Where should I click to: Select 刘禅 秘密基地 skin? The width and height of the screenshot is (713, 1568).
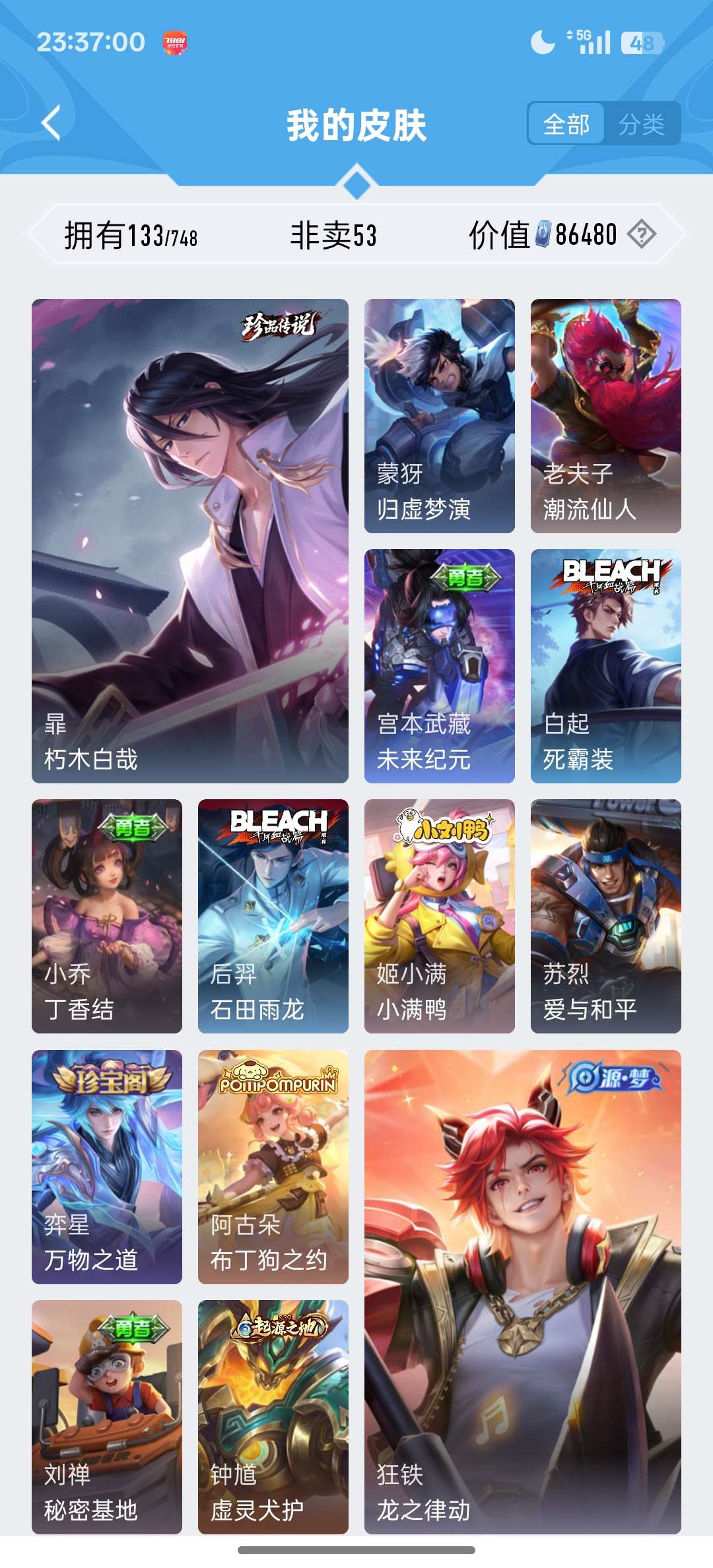pyautogui.click(x=107, y=1417)
